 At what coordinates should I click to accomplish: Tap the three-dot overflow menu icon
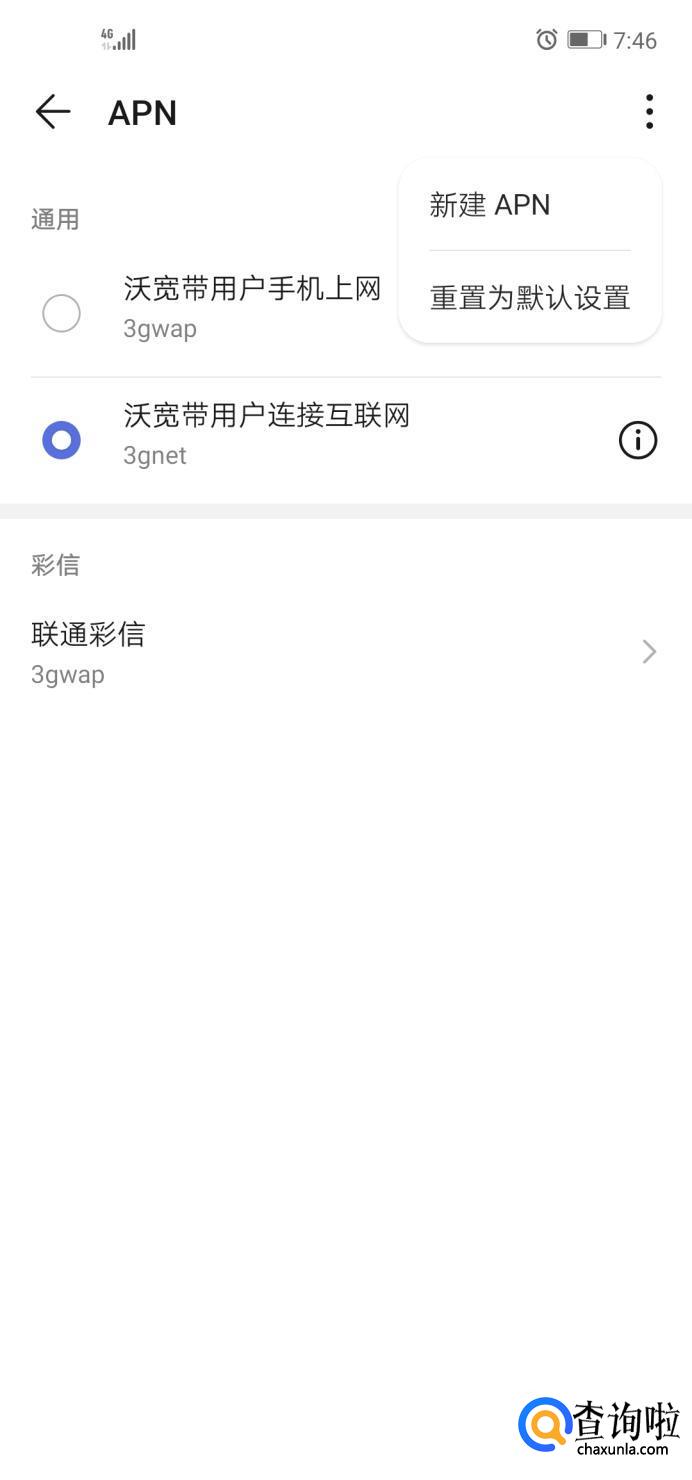(x=649, y=112)
